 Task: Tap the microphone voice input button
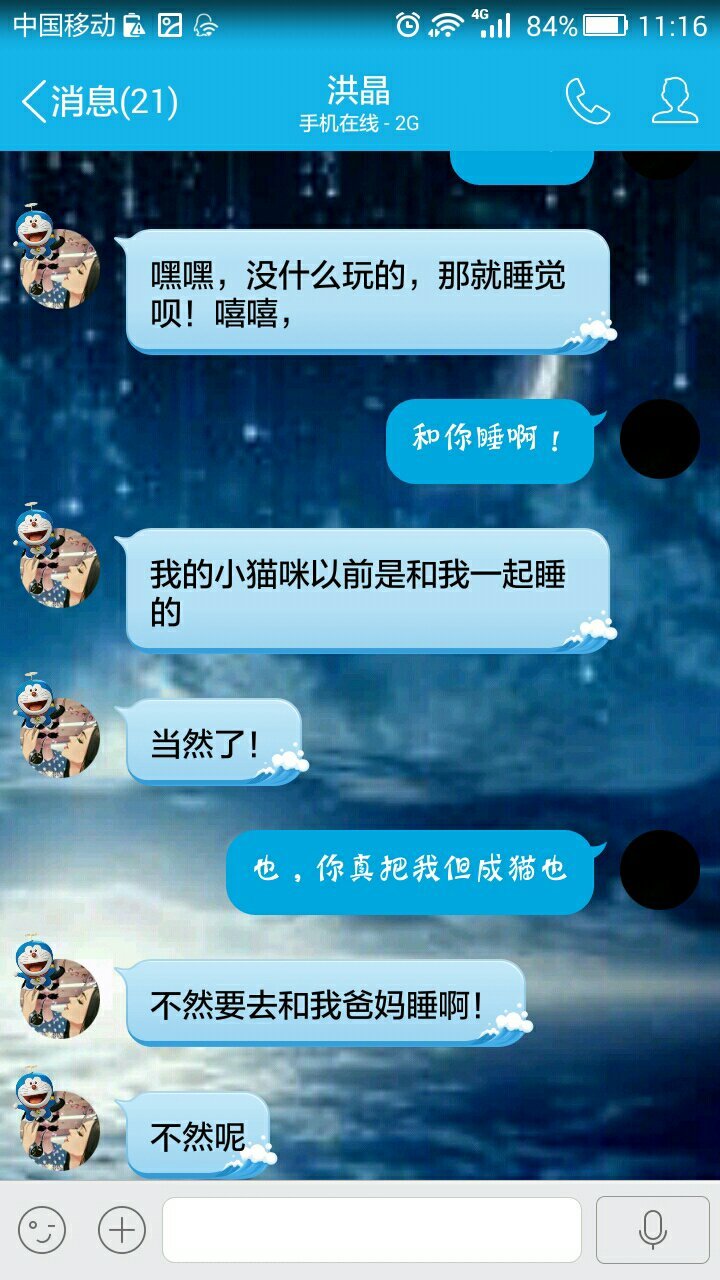(653, 1229)
